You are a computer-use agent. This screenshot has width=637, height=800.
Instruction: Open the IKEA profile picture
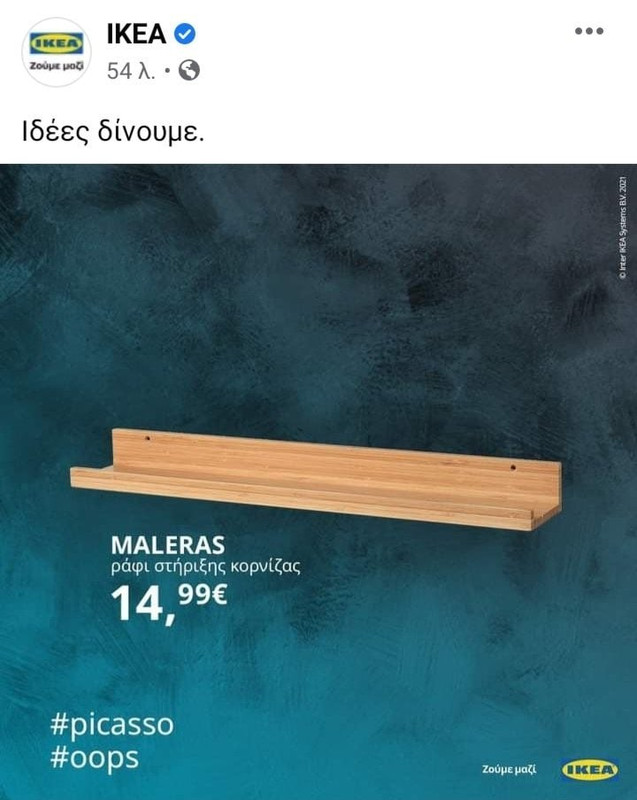[56, 51]
